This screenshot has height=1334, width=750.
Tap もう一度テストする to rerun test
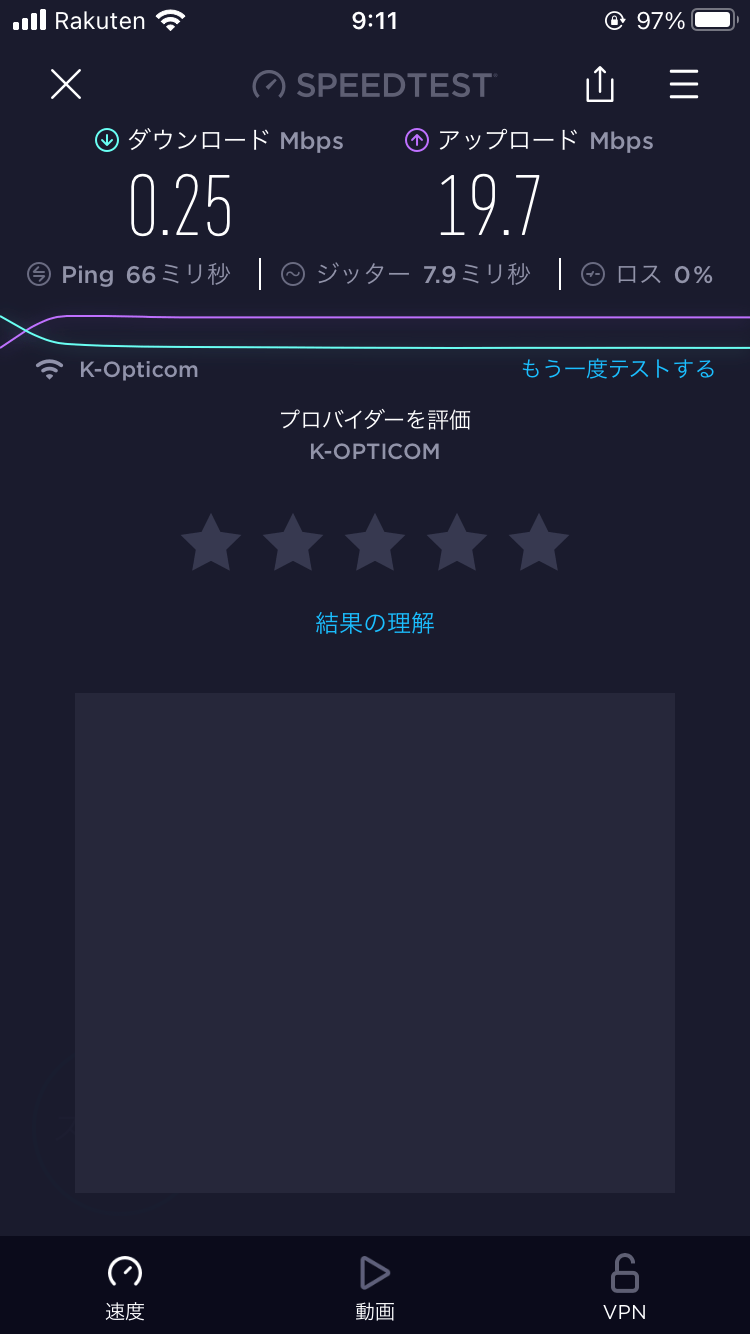pos(618,369)
